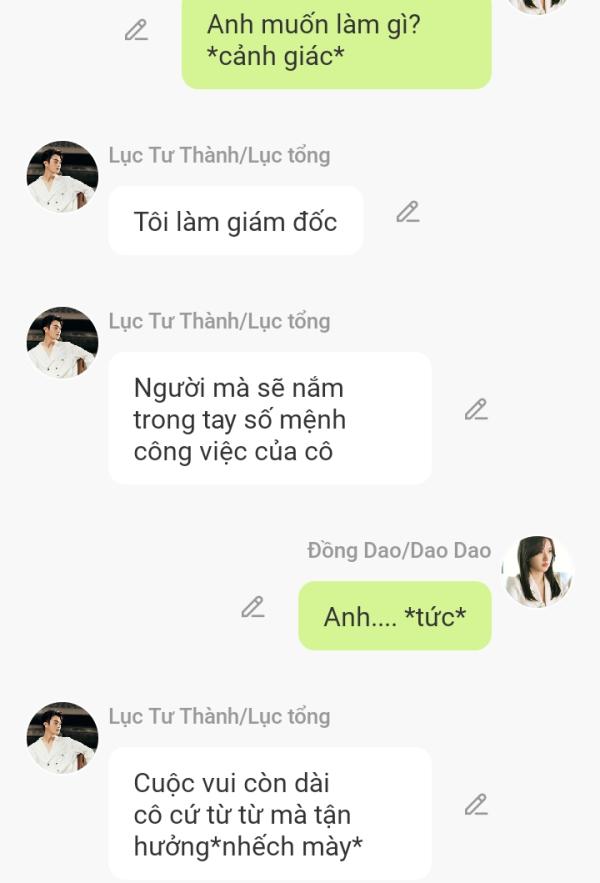The height and width of the screenshot is (883, 600).
Task: Open Lục Tư Thành's avatar beside "Tôi làm giám đốc"
Action: (x=62, y=177)
